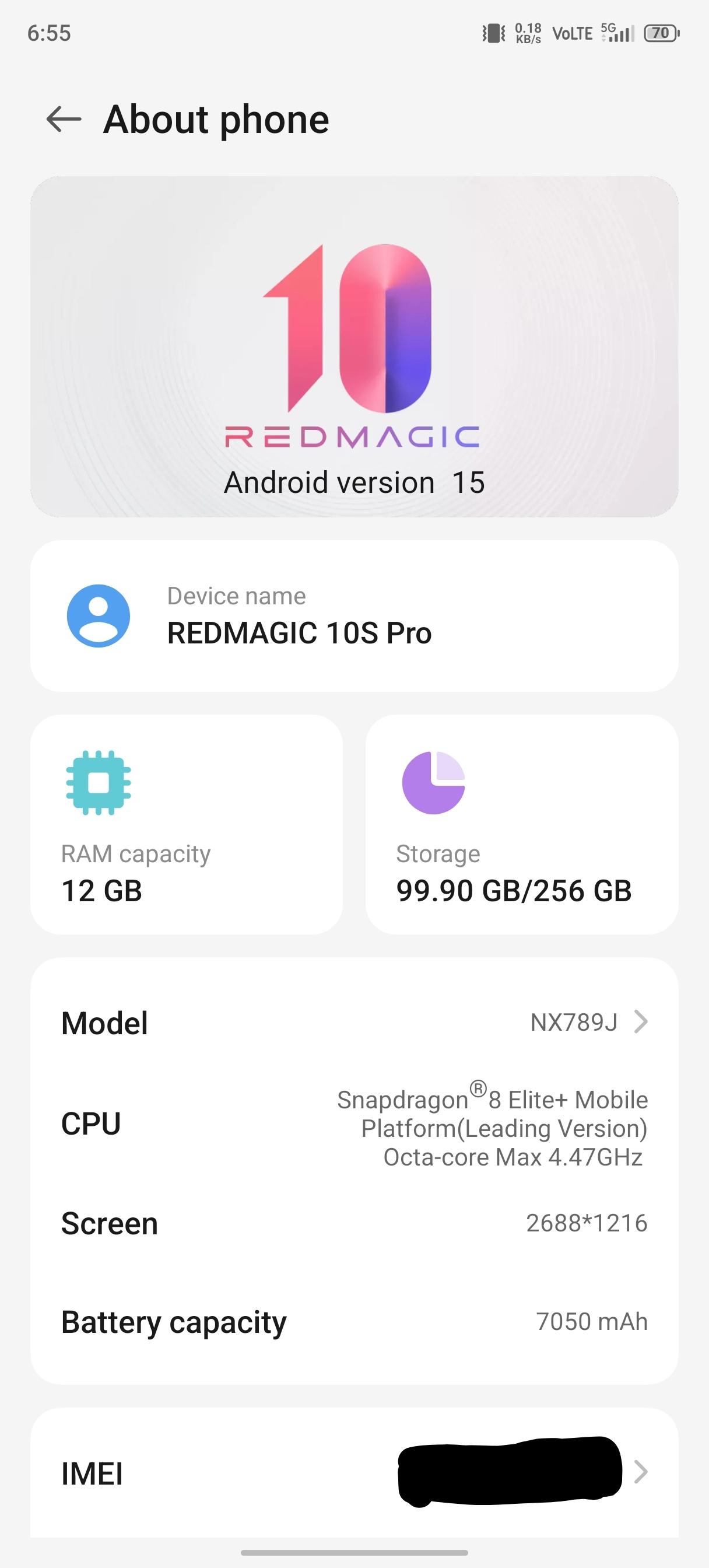This screenshot has width=709, height=1568.
Task: Open the IMEI row
Action: pyautogui.click(x=354, y=1473)
